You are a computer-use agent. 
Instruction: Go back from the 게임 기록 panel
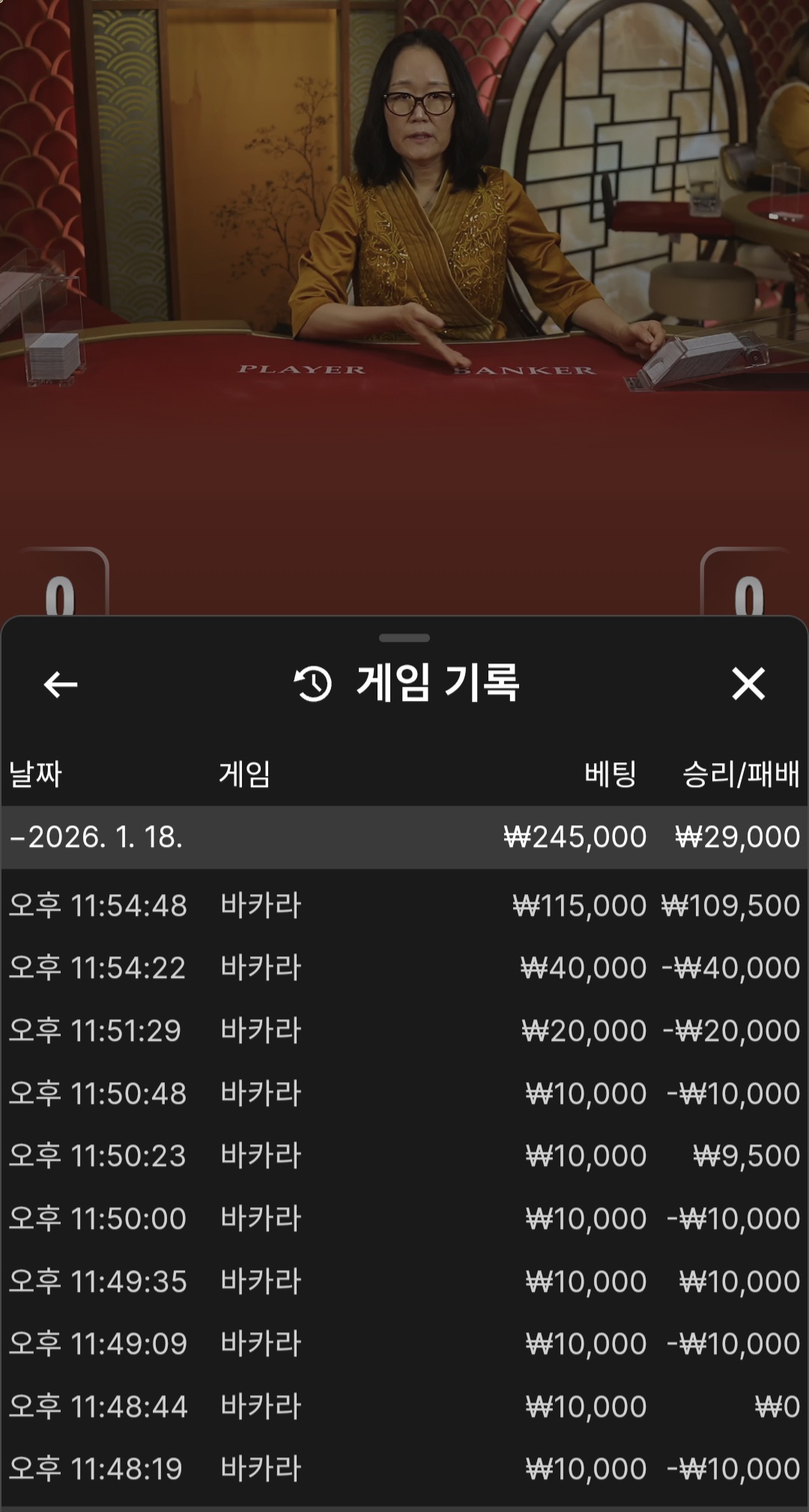(61, 684)
